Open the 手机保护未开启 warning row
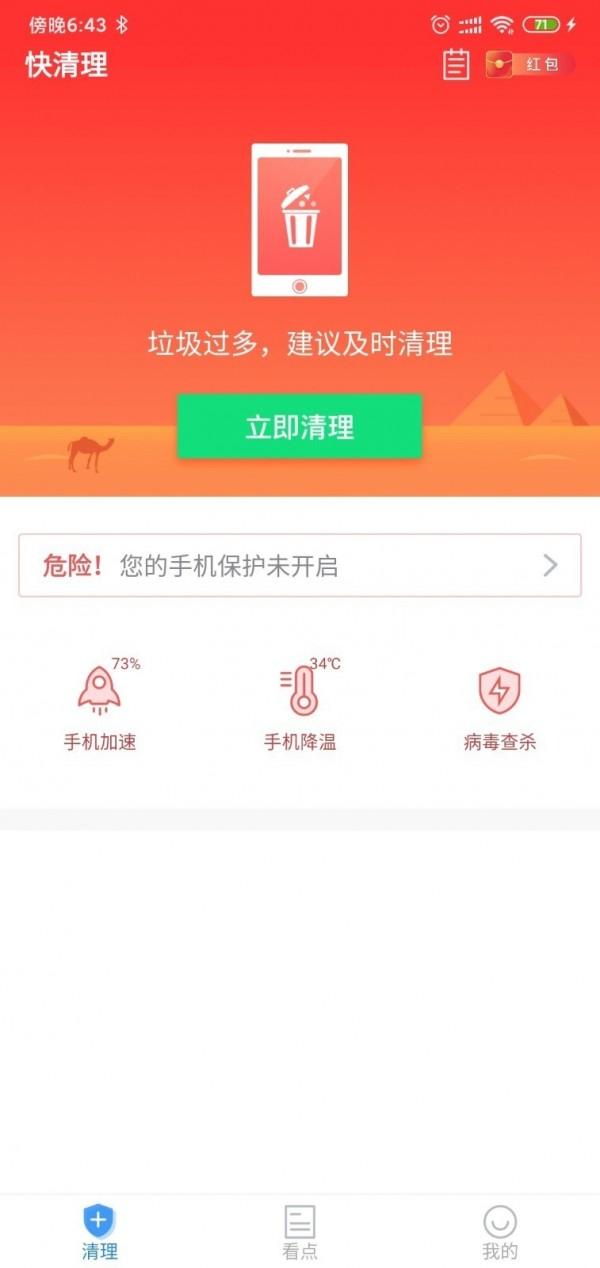Image resolution: width=600 pixels, height=1268 pixels. click(299, 566)
